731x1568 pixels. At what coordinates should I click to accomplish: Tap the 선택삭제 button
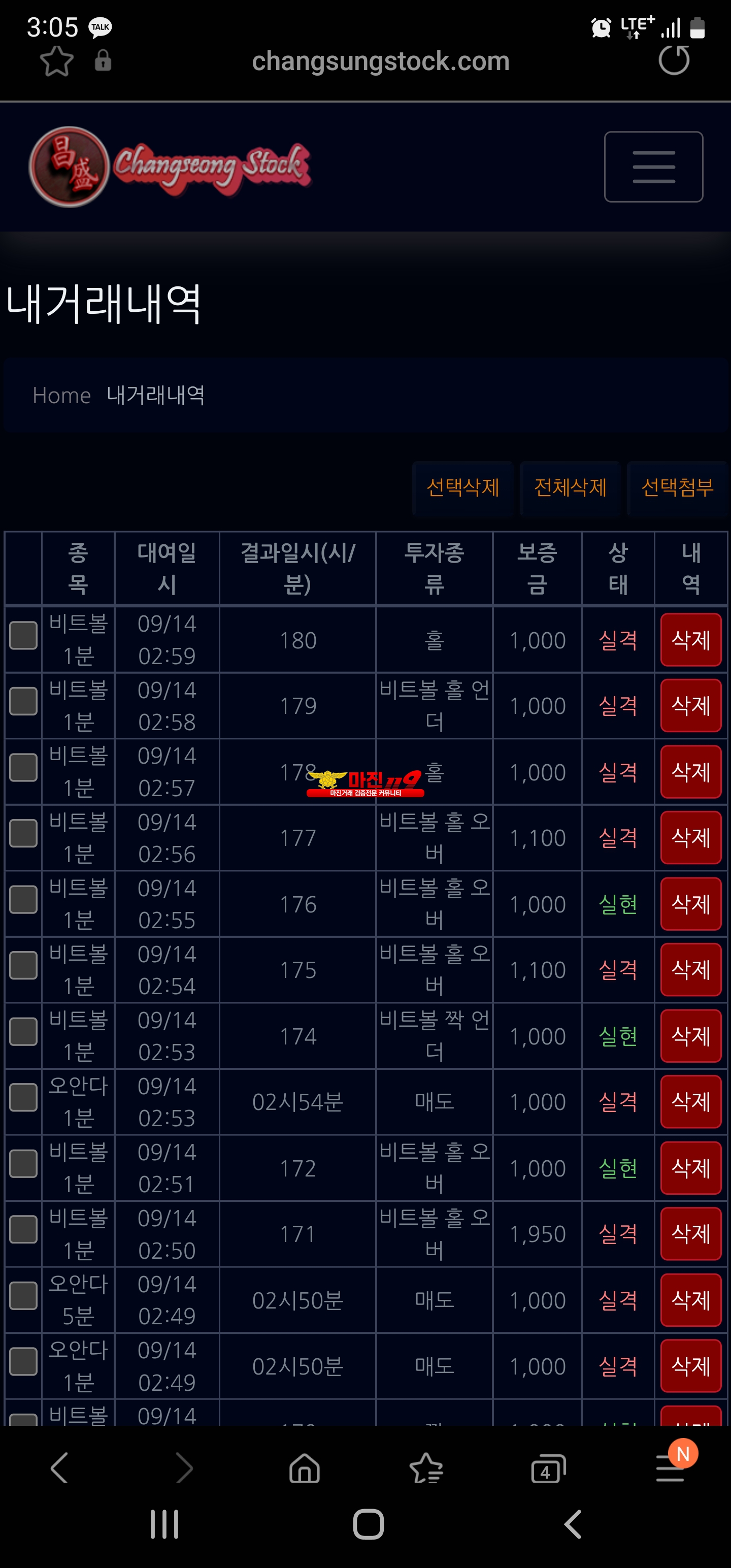[x=462, y=487]
